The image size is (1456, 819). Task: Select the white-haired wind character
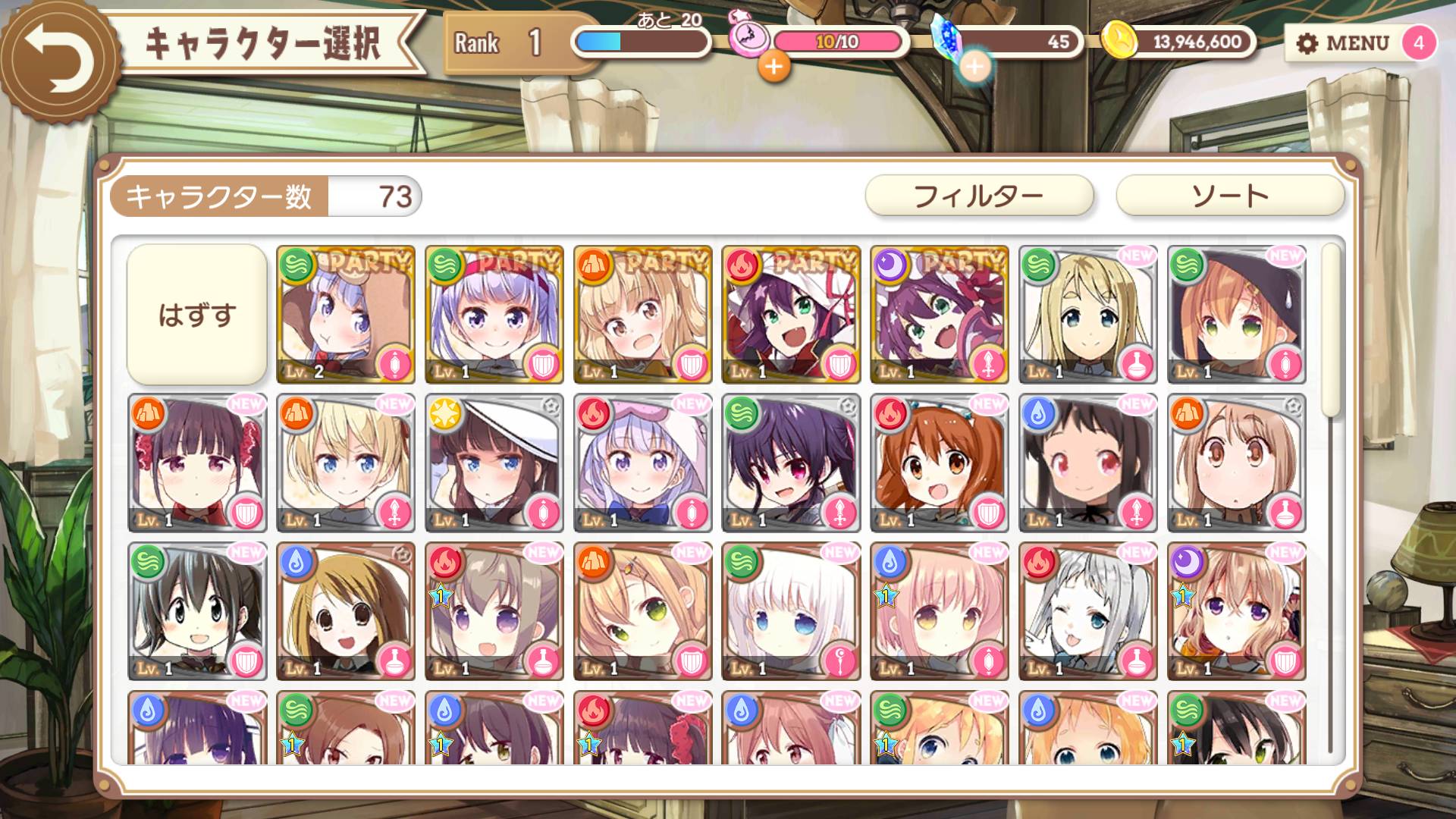[791, 611]
